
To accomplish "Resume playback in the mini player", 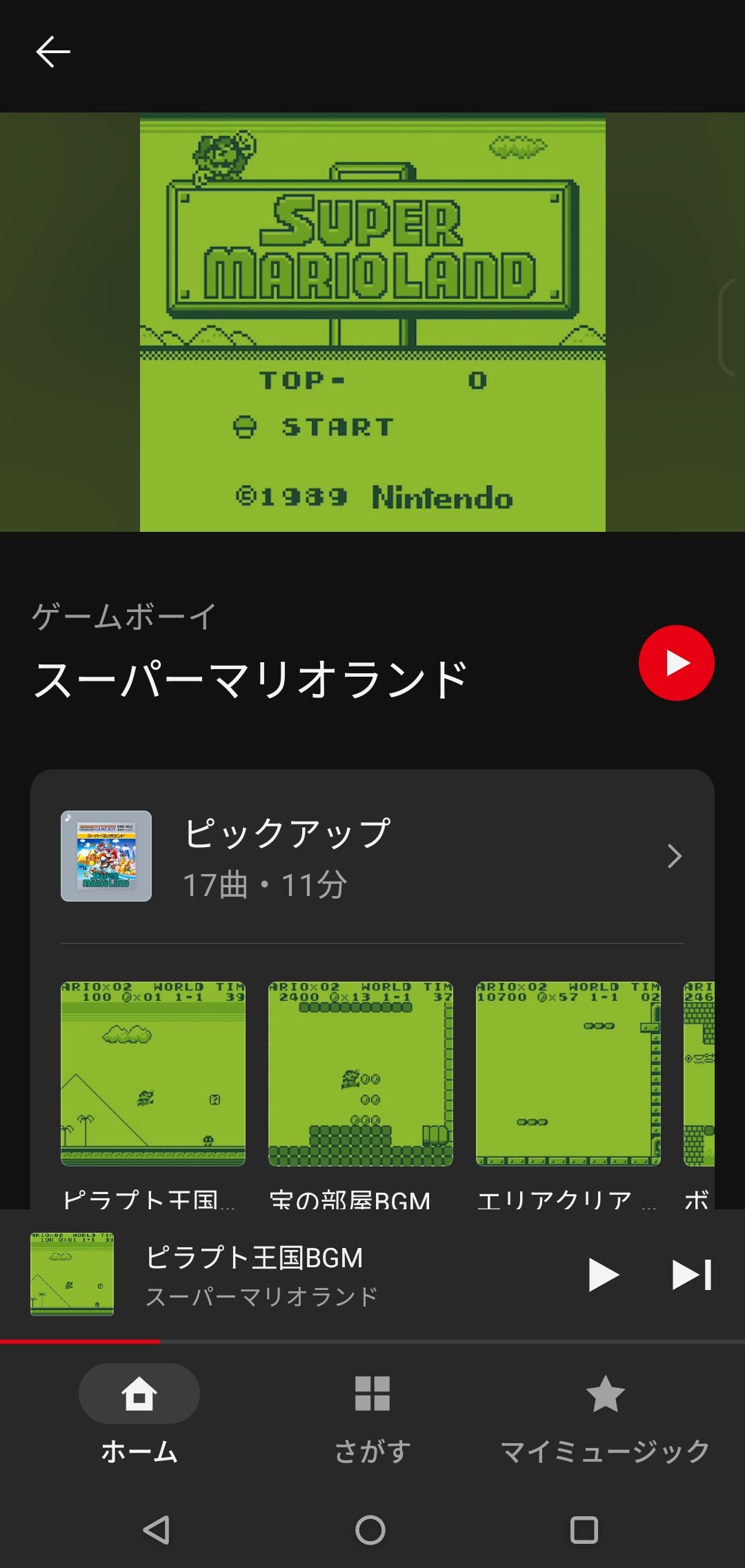I will point(604,1274).
